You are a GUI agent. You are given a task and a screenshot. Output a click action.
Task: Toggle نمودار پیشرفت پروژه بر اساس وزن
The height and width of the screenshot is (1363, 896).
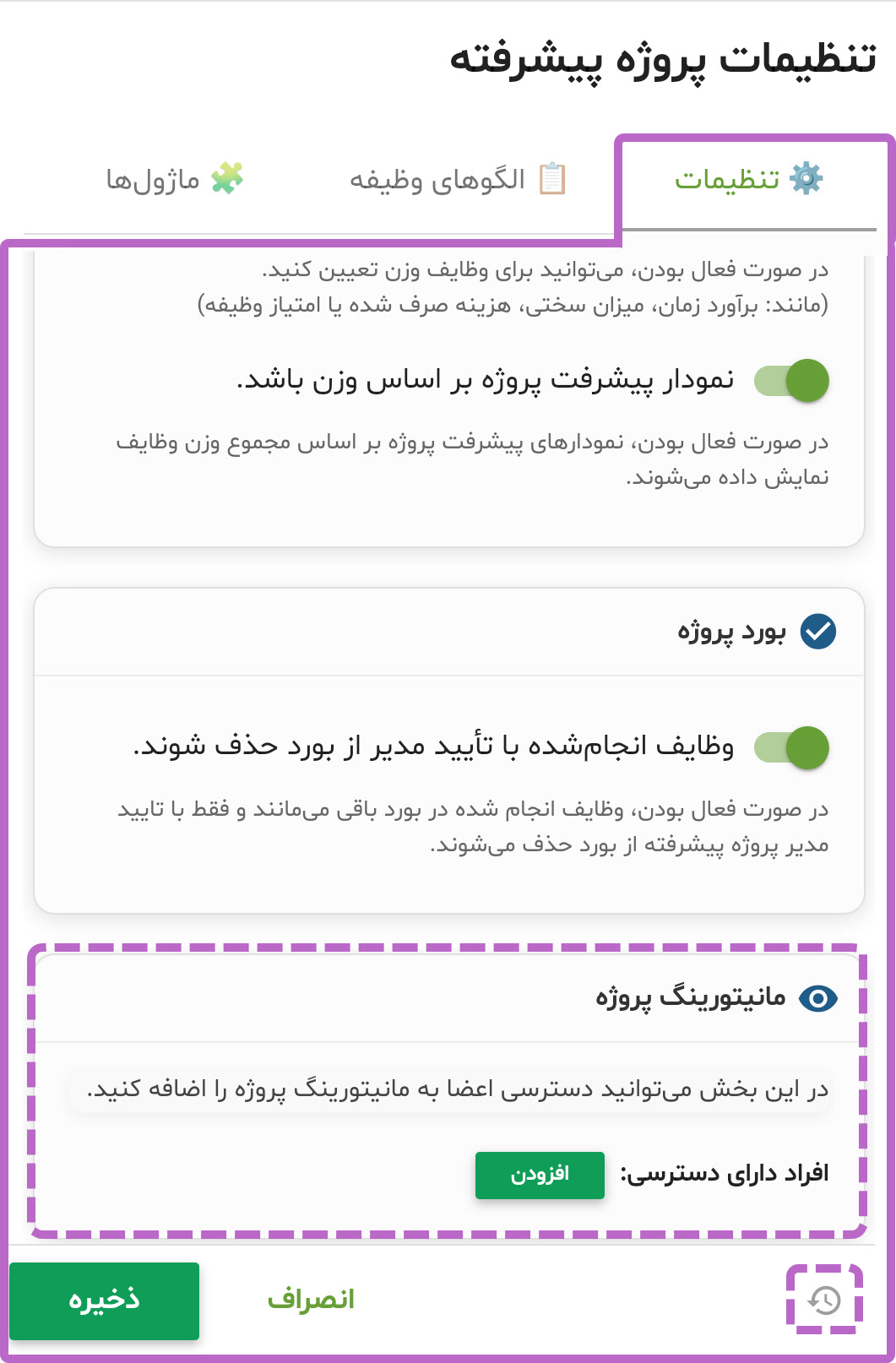[x=792, y=380]
